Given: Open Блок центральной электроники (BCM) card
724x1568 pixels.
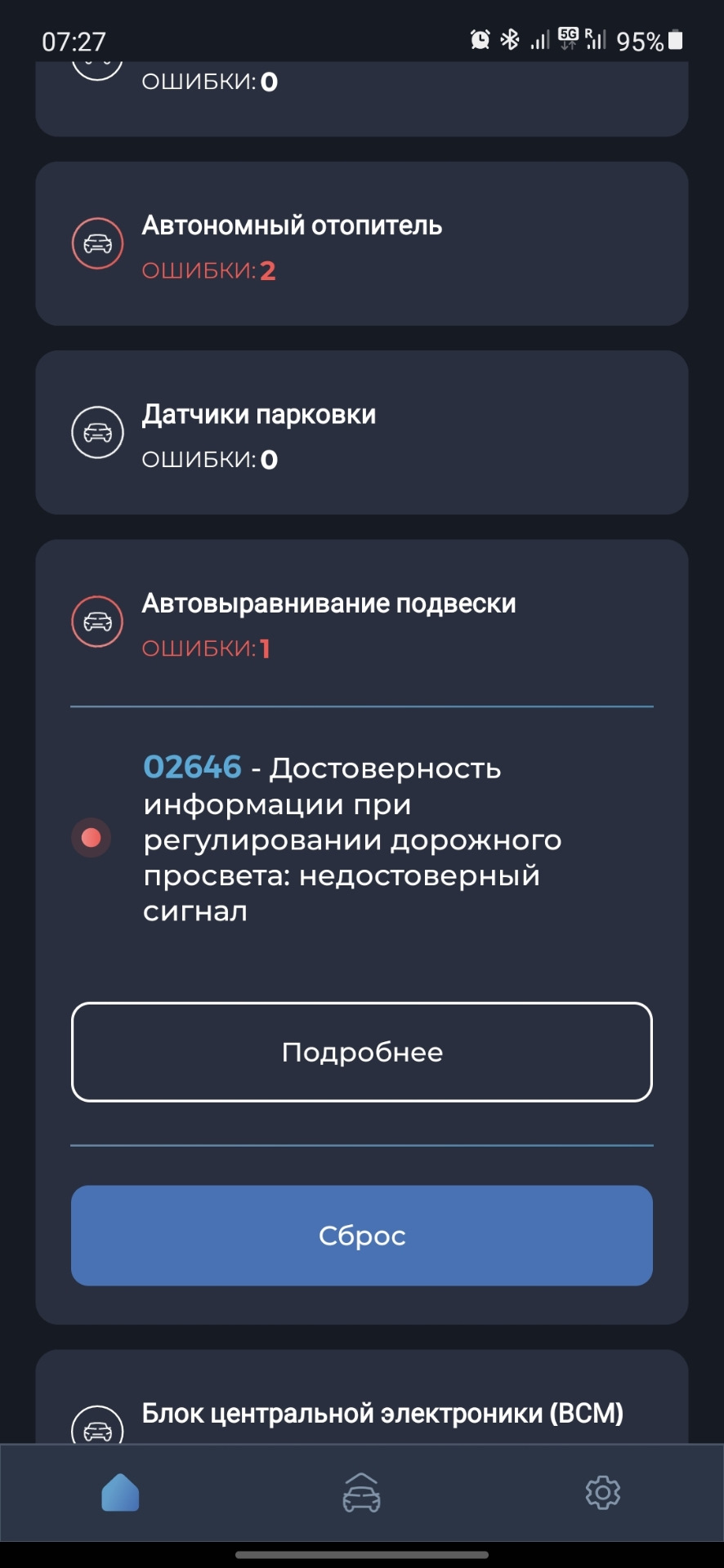Looking at the screenshot, I should 361,1398.
